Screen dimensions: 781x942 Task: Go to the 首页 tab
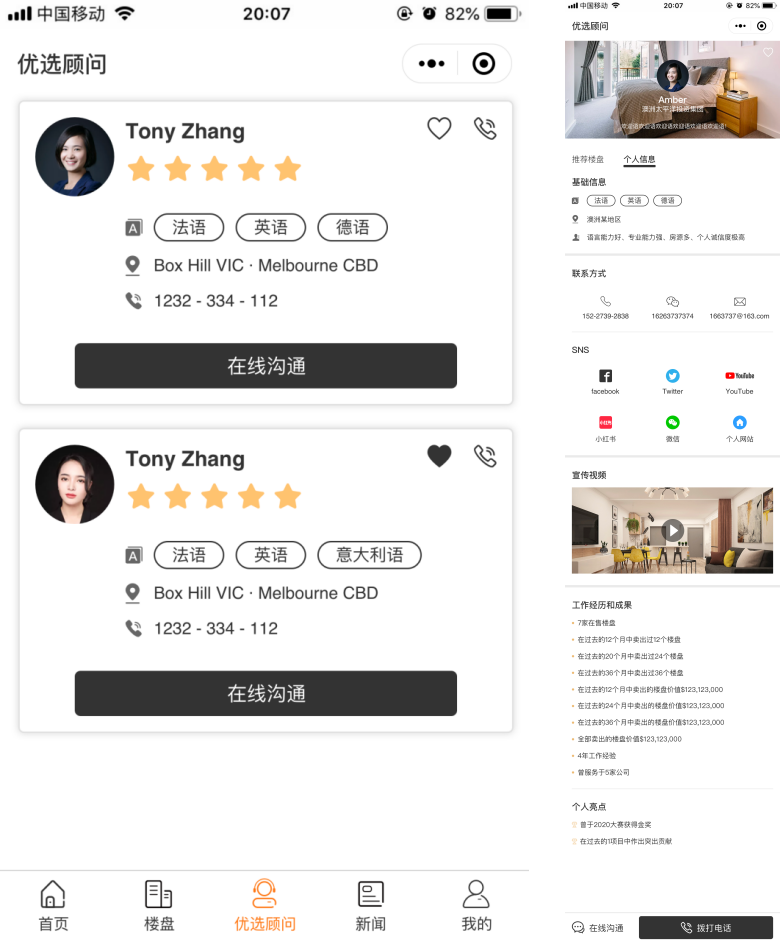pos(53,906)
